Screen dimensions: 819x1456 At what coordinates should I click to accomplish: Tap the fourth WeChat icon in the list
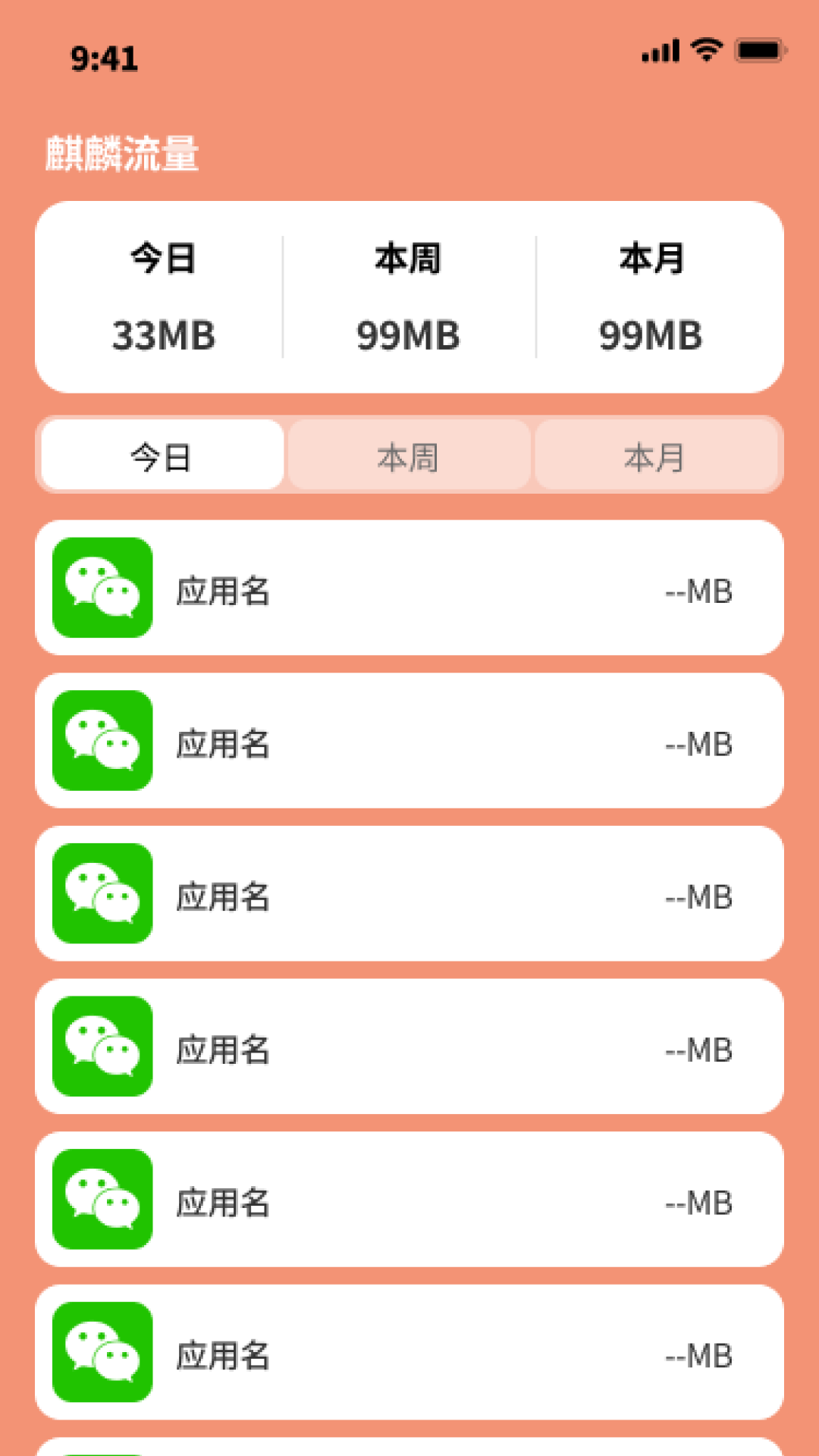click(101, 1047)
